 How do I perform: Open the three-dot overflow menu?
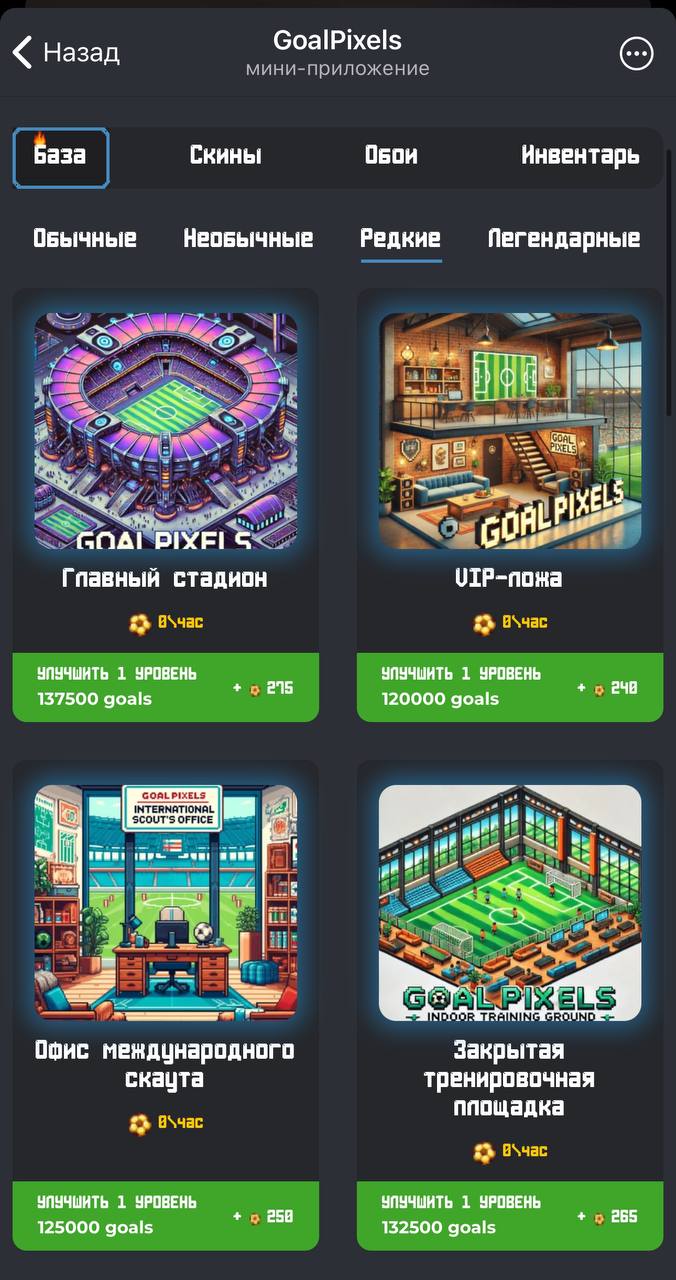click(636, 53)
